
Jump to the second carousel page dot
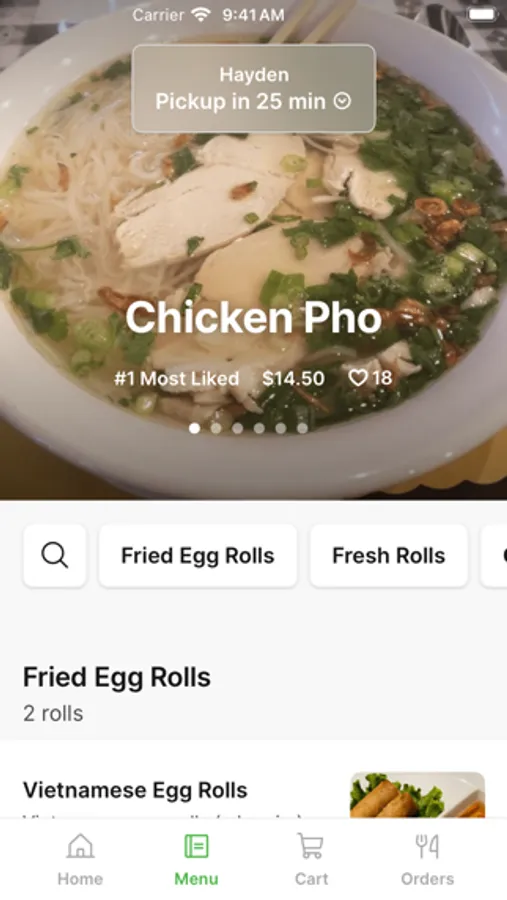click(x=216, y=428)
